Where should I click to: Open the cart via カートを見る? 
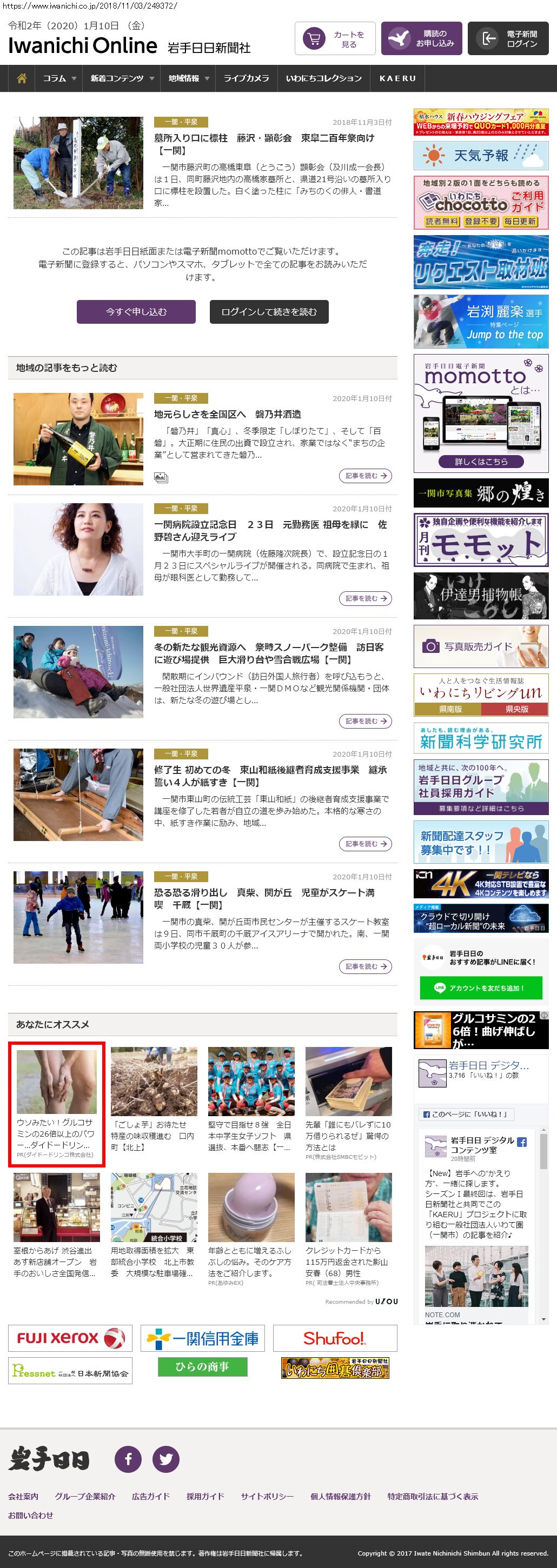pos(335,39)
